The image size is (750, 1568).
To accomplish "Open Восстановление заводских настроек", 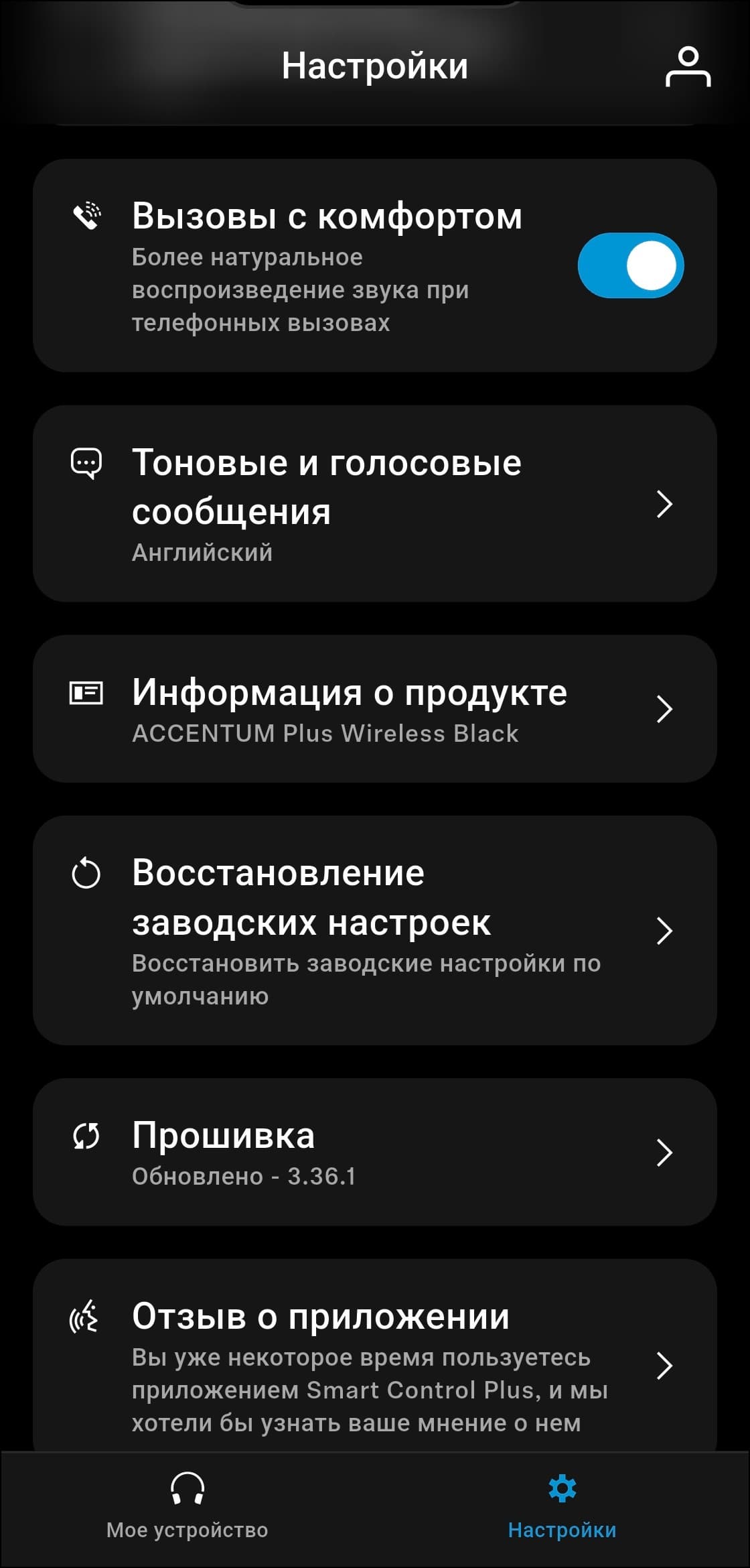I will click(x=375, y=930).
